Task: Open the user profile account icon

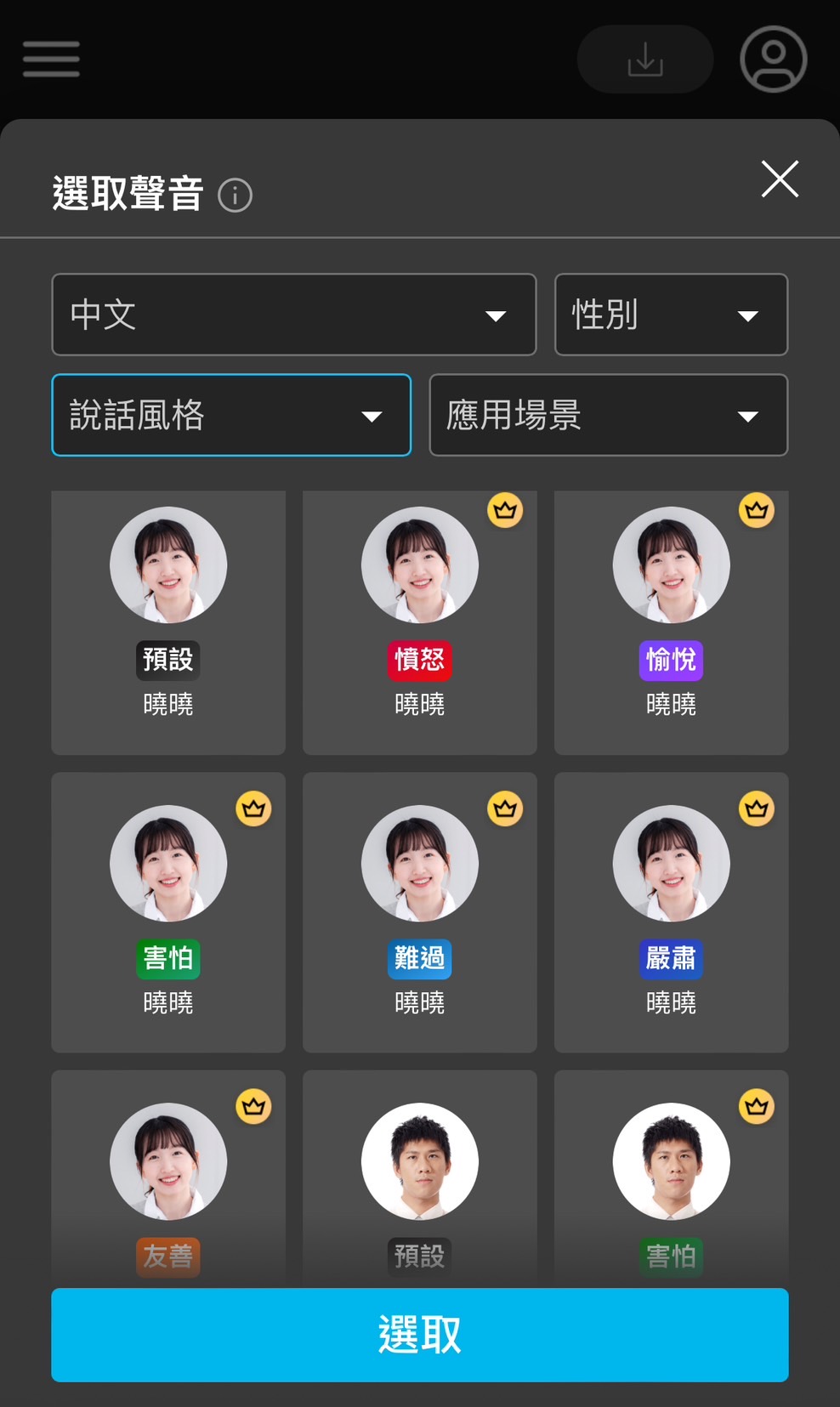Action: [x=772, y=60]
